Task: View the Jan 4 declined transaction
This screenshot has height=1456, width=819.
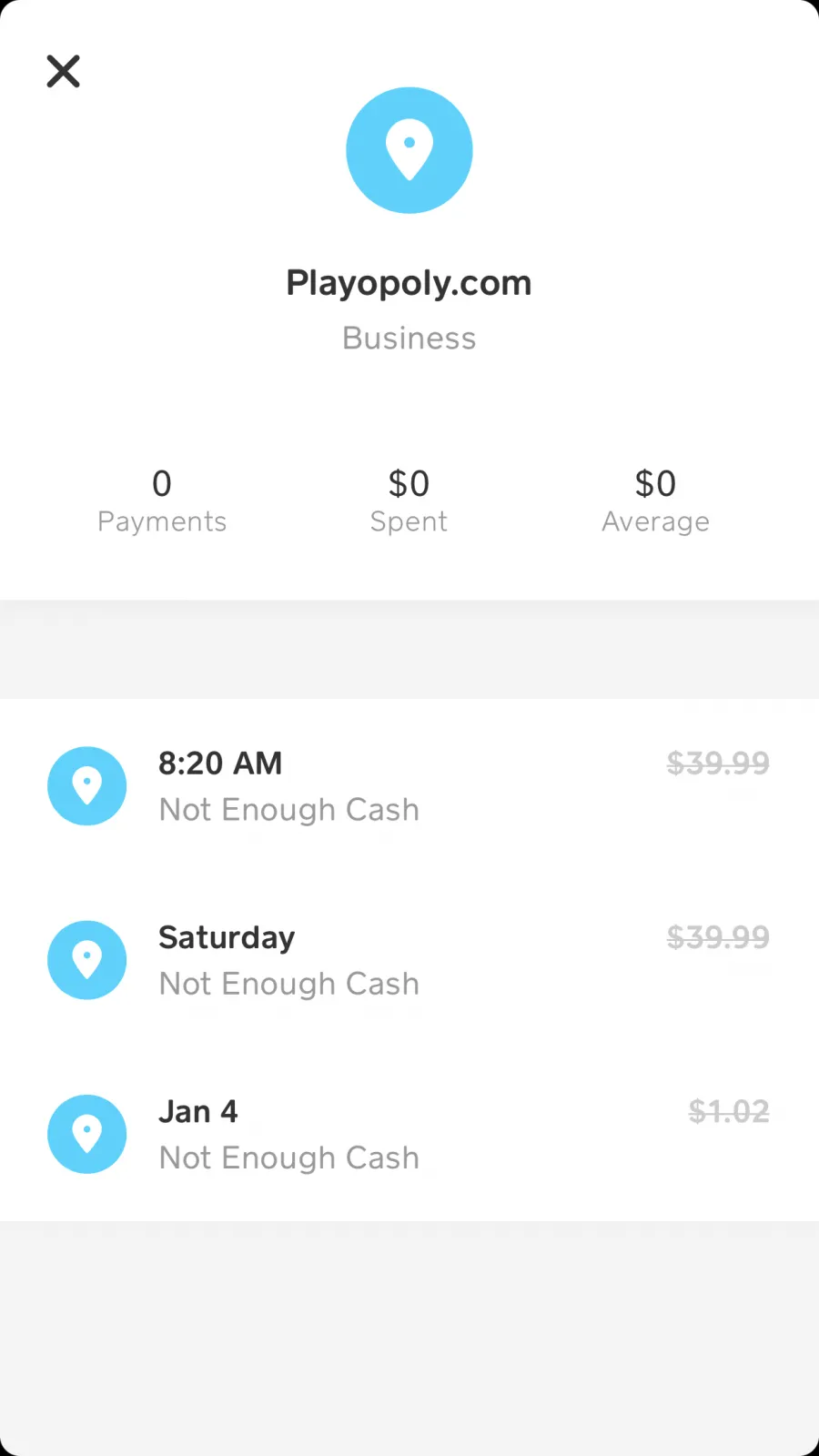Action: [409, 1134]
